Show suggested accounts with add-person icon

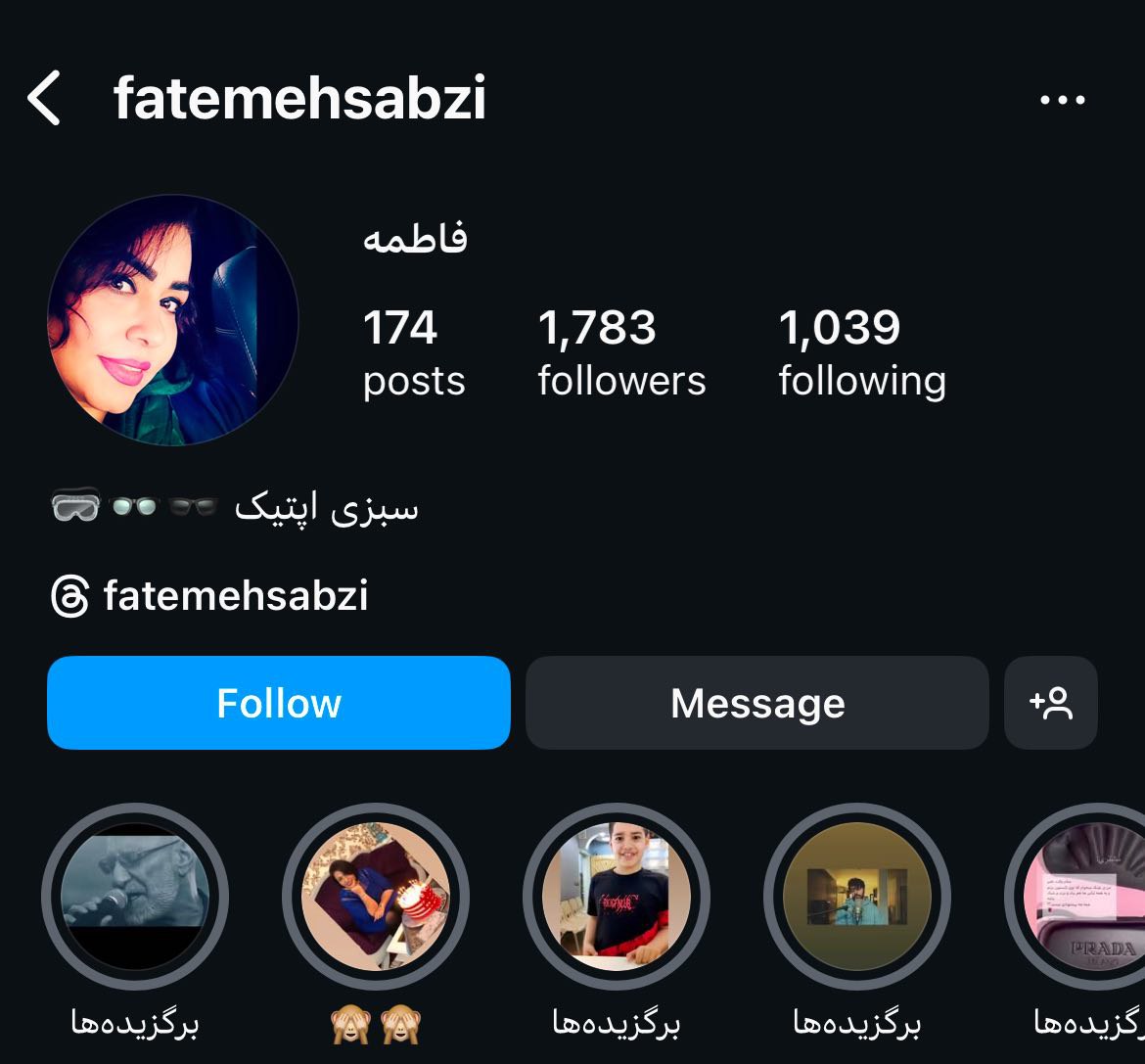pyautogui.click(x=1050, y=703)
